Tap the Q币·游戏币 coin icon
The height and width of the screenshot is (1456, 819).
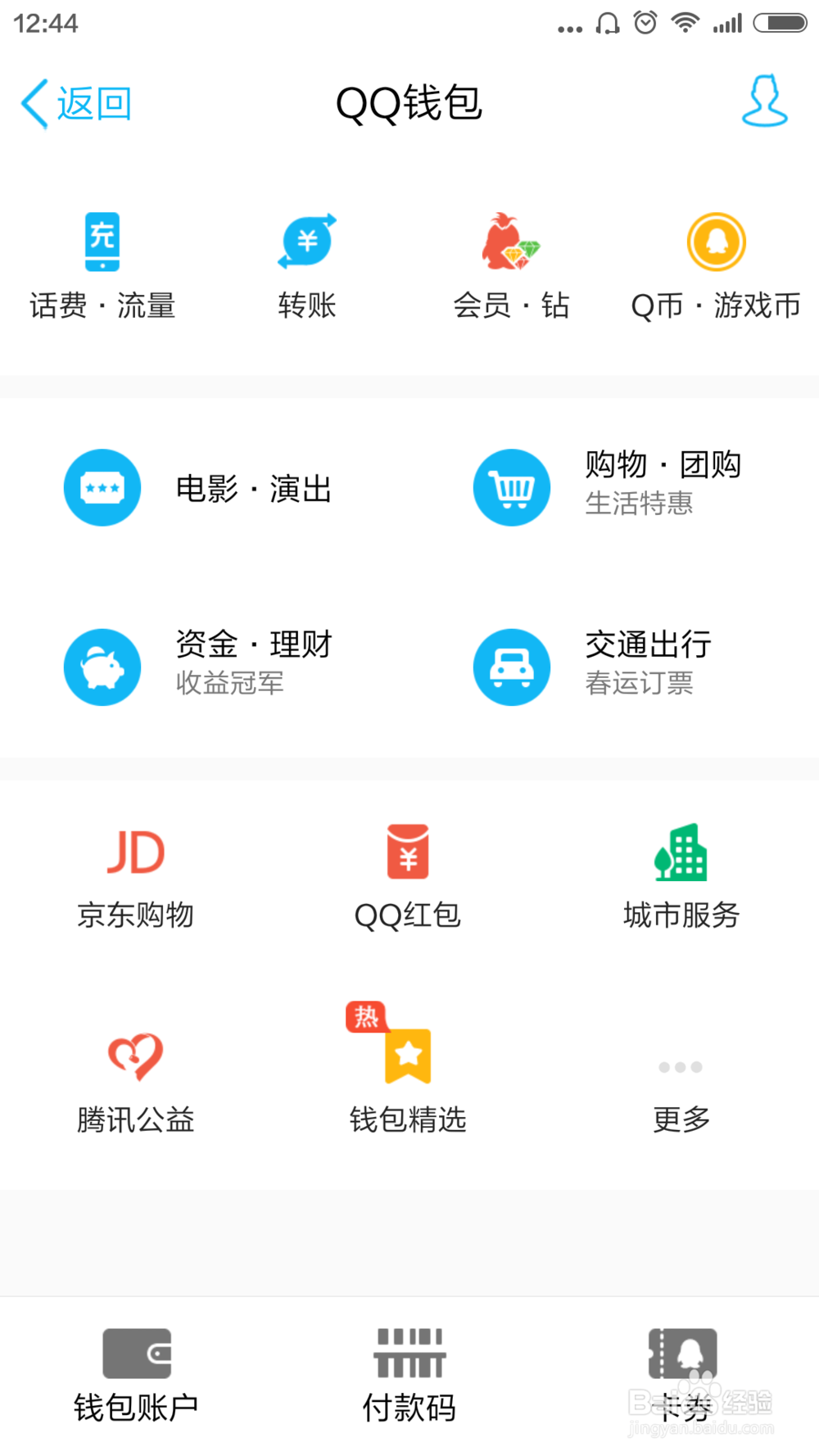[x=716, y=262]
